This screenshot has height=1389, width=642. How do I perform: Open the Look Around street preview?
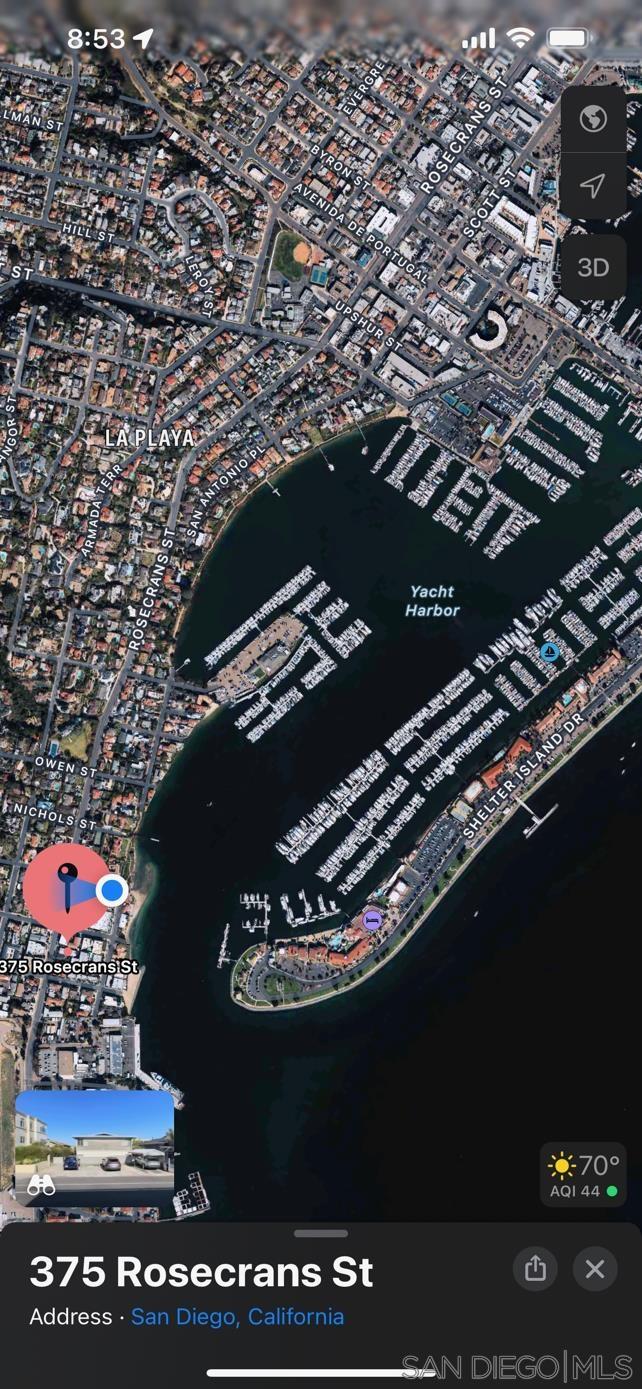[94, 1147]
